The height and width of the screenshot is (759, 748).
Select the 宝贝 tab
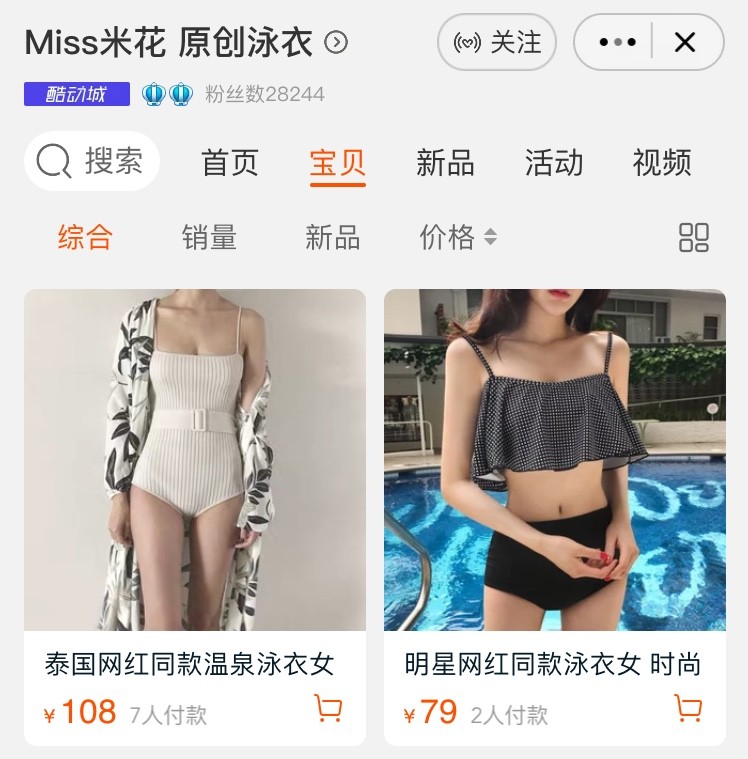(x=337, y=162)
